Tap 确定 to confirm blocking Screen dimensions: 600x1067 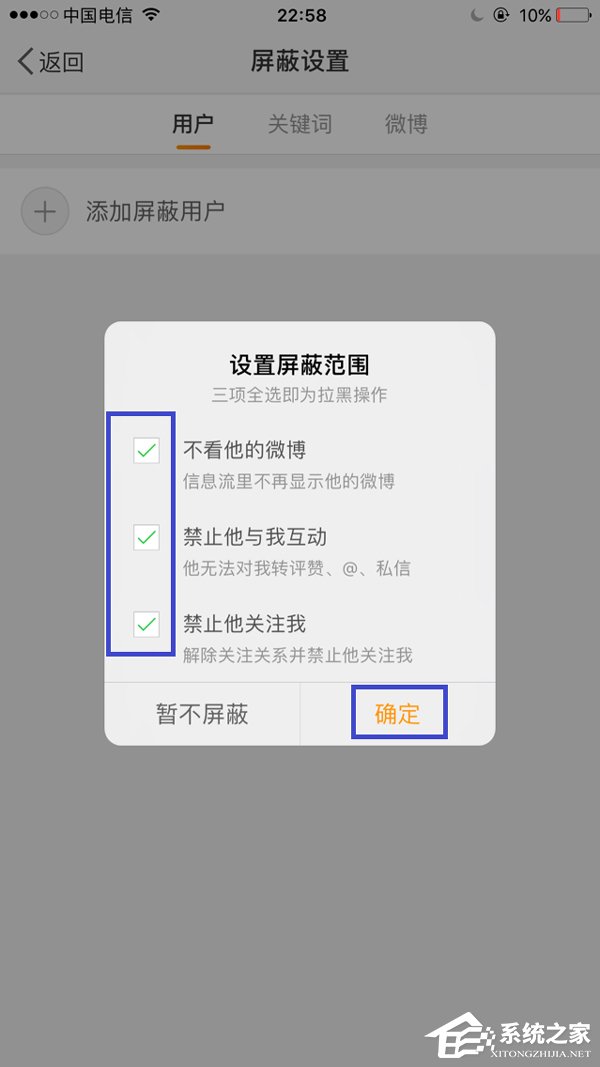coord(398,714)
